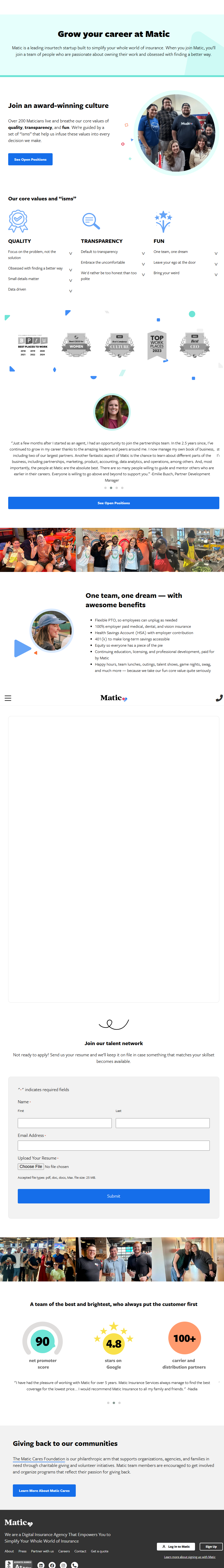Tap the Email Address field
The image size is (224, 1568).
[x=113, y=1146]
